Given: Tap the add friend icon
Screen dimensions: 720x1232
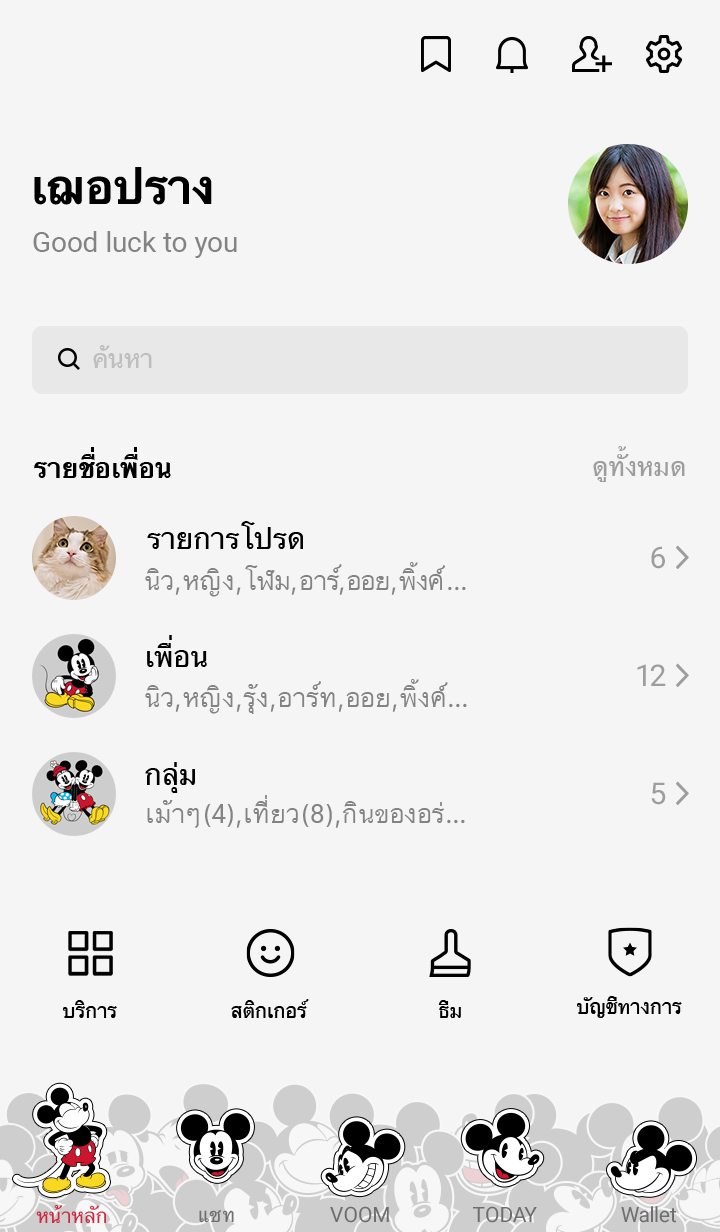Looking at the screenshot, I should 590,55.
